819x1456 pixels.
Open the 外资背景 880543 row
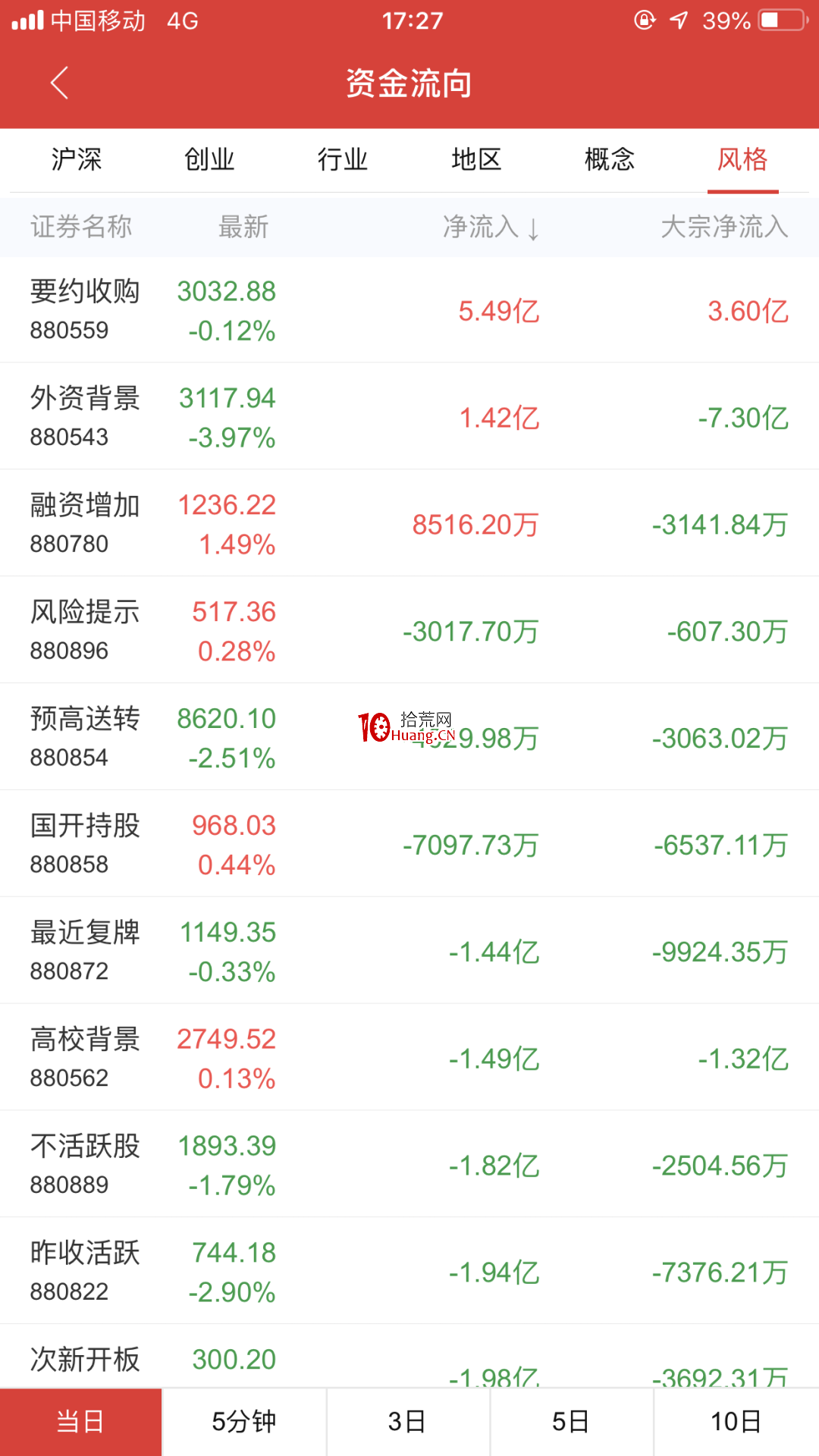coord(409,416)
